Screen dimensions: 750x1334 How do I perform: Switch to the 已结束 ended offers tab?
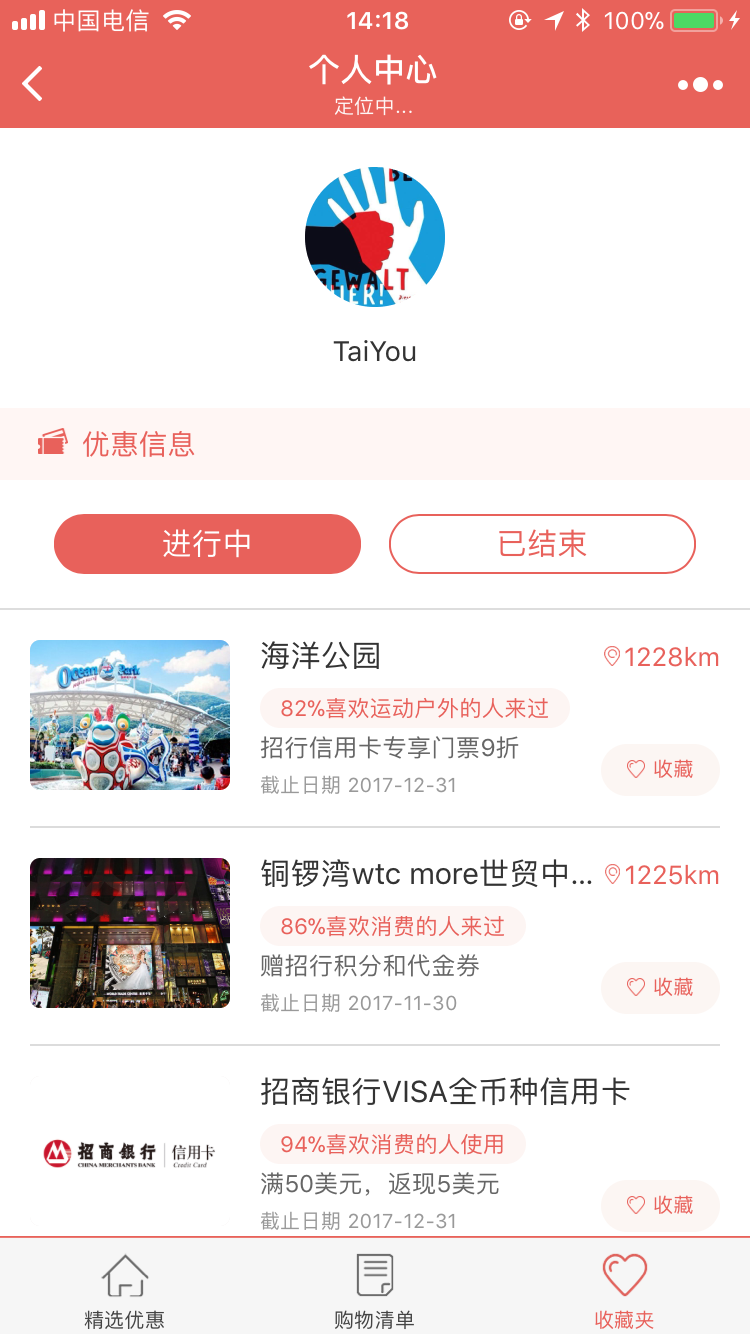pos(542,544)
